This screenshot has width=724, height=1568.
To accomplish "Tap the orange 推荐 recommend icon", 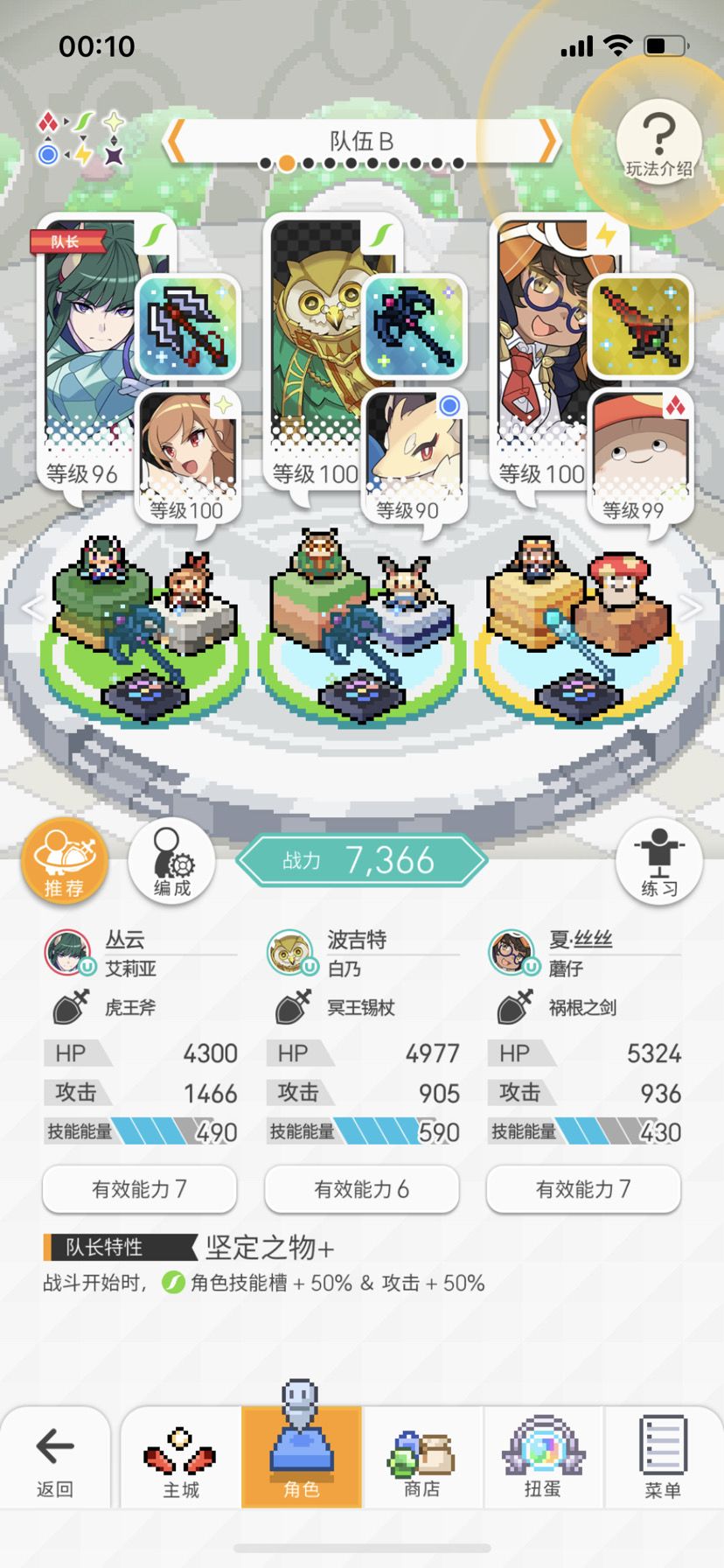I will pos(65,861).
